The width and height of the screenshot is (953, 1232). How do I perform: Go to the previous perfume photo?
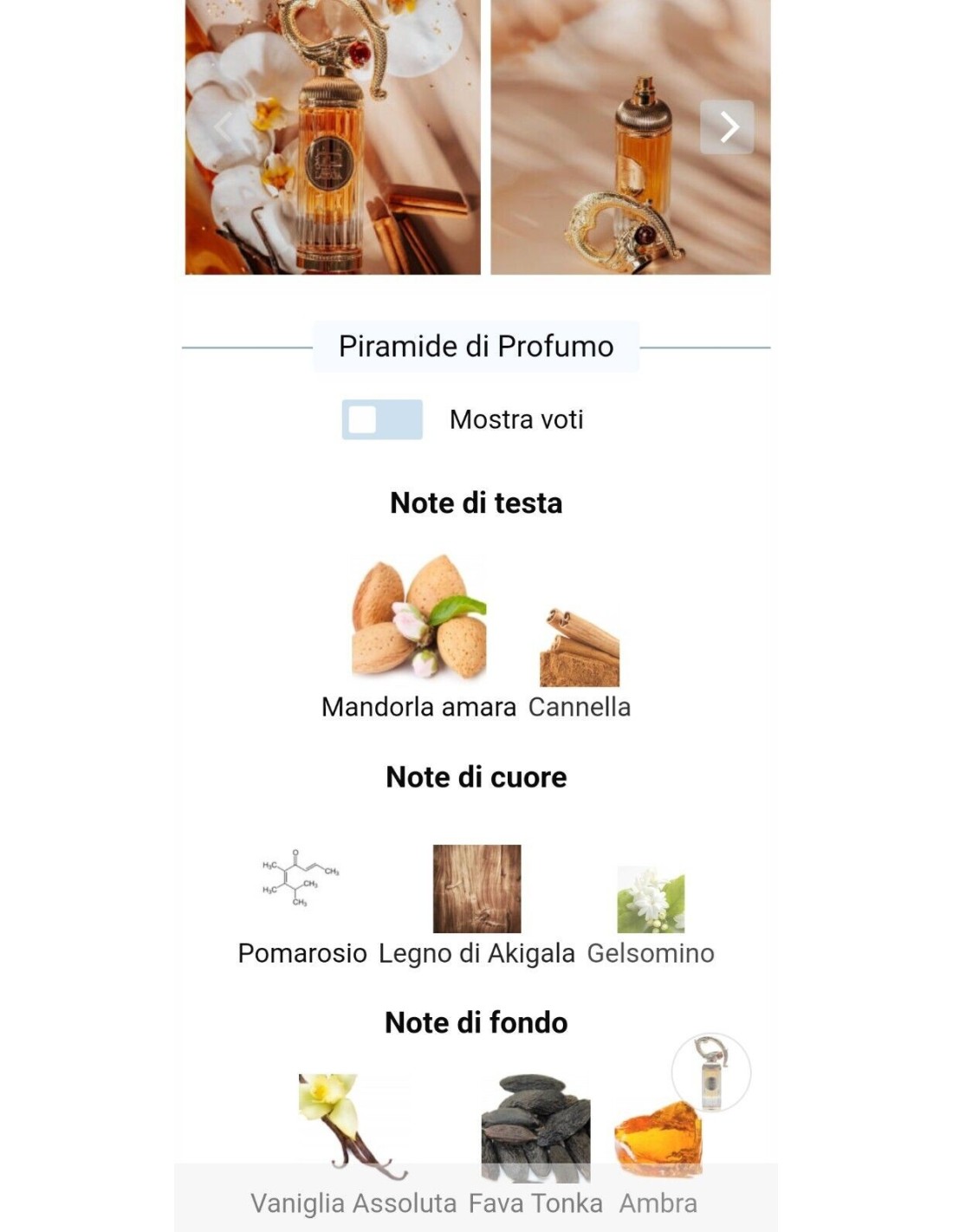coord(224,127)
